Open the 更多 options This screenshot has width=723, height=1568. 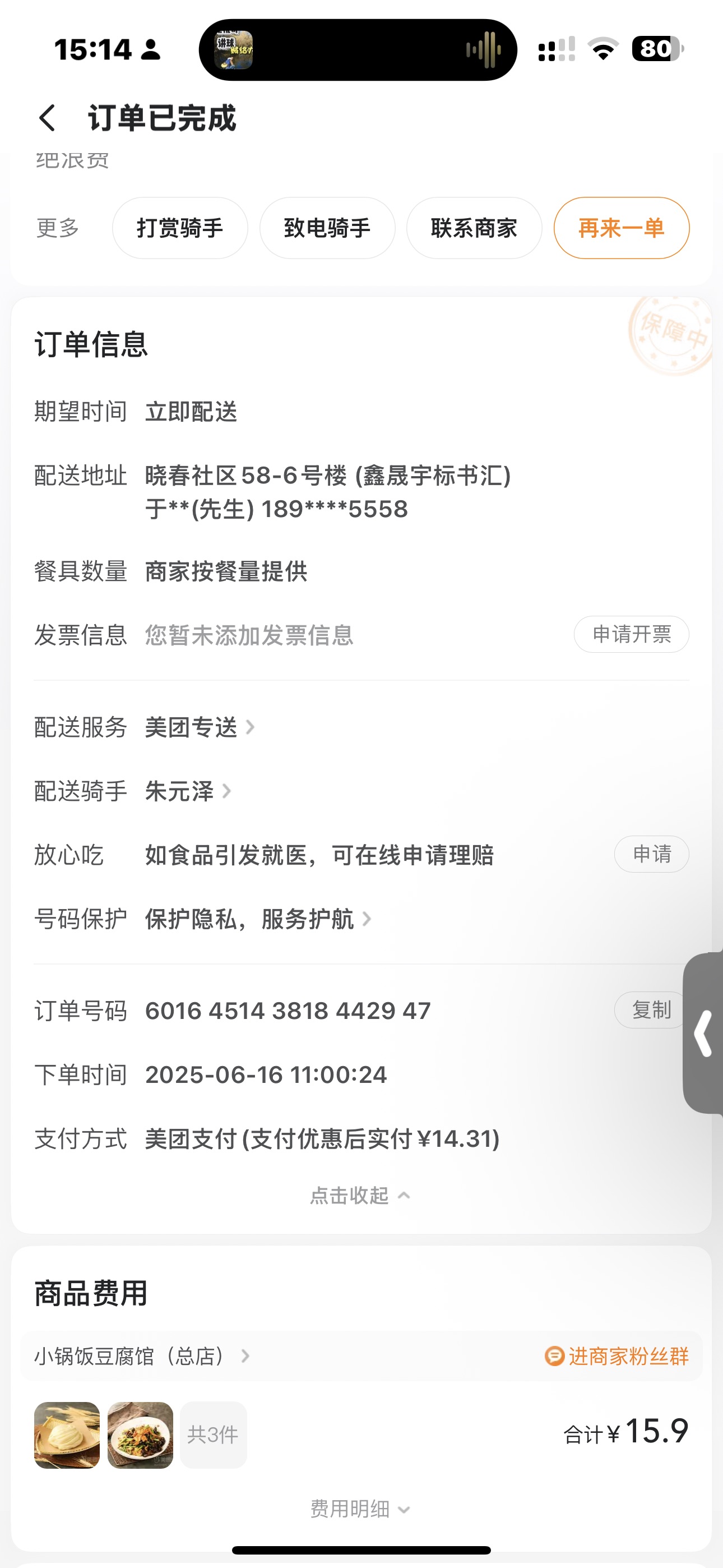pos(58,228)
